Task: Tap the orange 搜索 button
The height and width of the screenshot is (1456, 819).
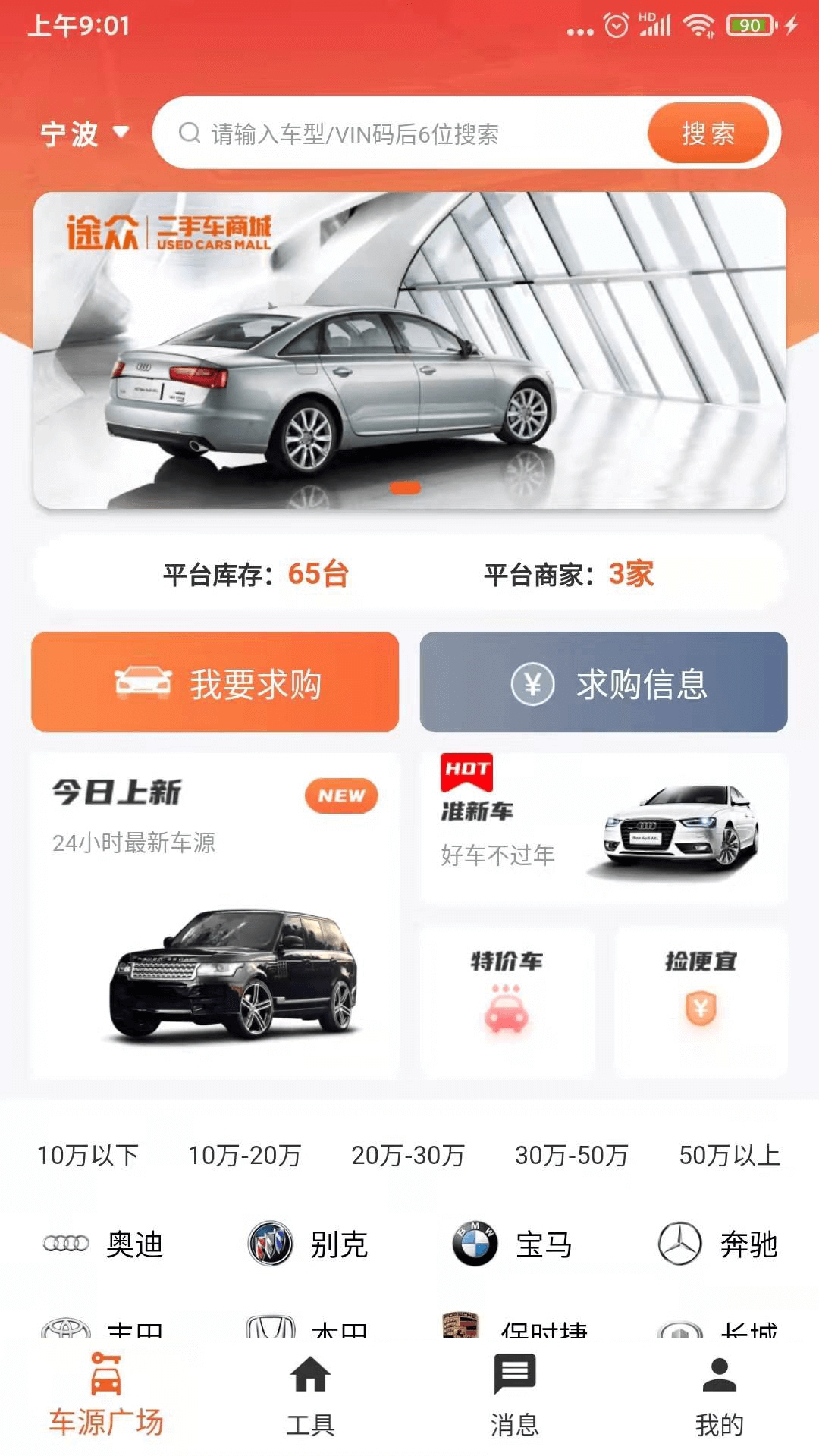Action: pos(708,134)
